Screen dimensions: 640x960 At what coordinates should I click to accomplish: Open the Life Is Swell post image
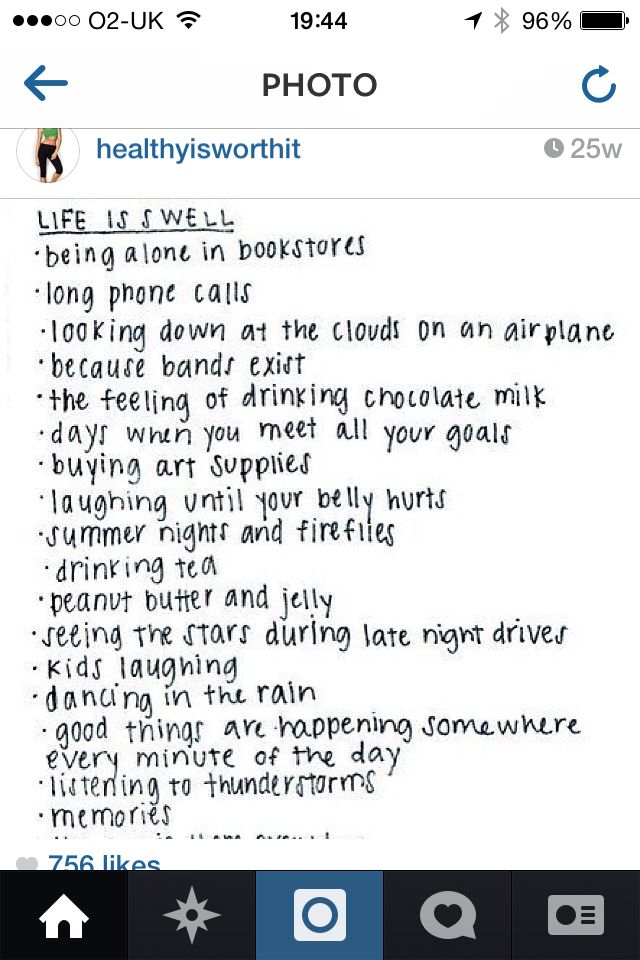[320, 520]
